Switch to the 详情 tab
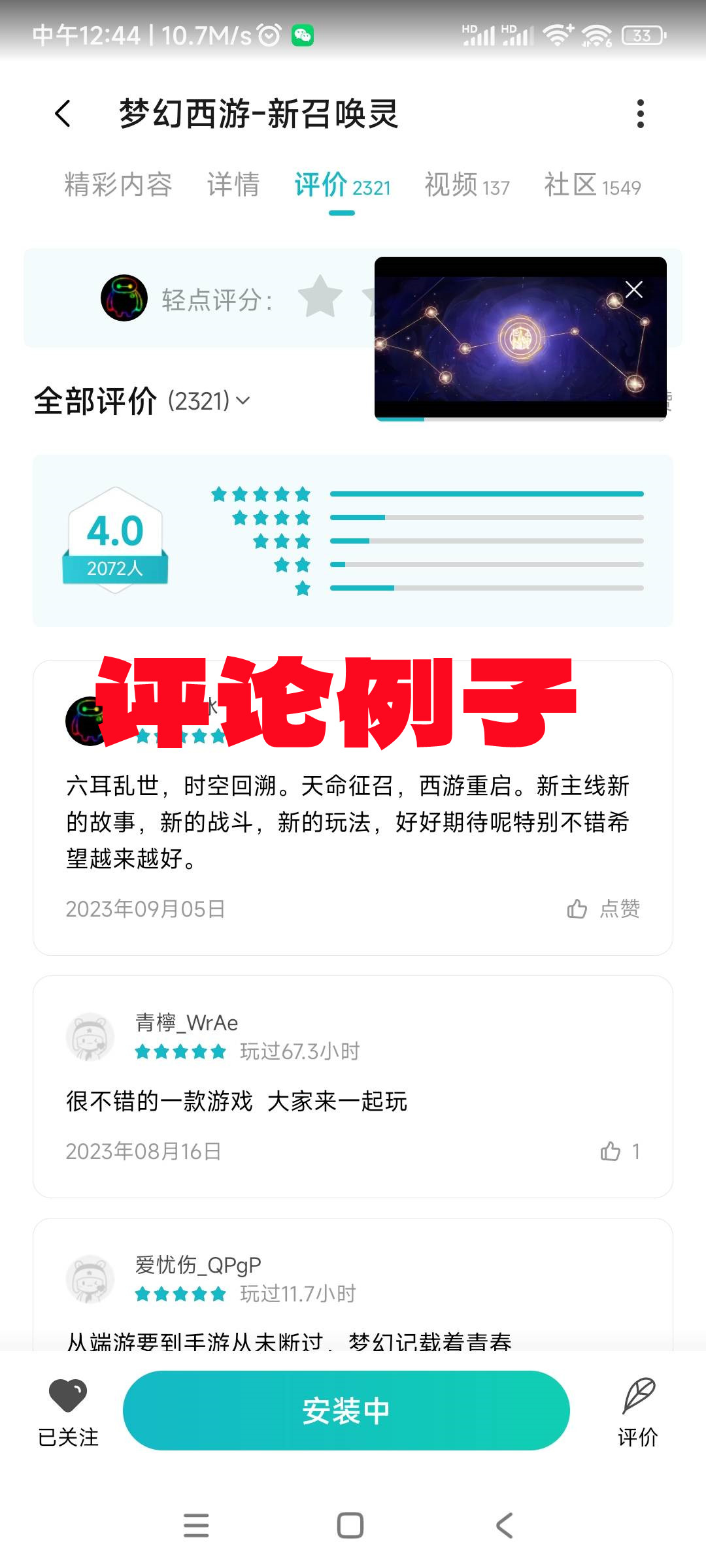706x1568 pixels. pyautogui.click(x=233, y=185)
